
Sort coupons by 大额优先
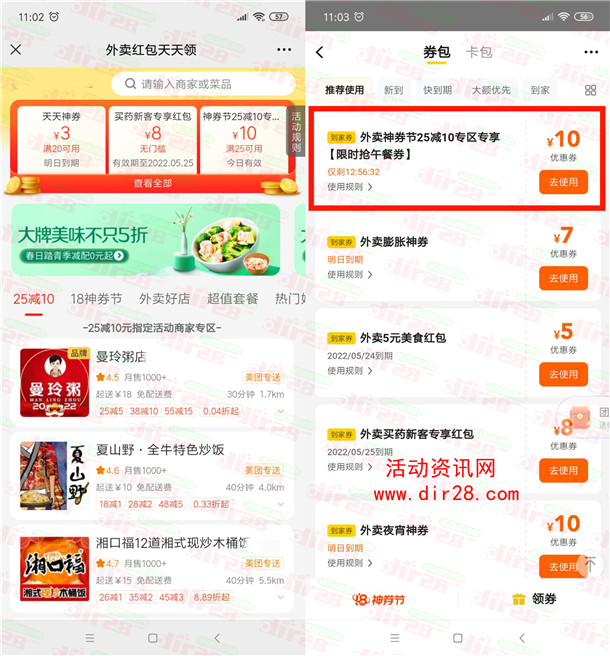(x=490, y=90)
